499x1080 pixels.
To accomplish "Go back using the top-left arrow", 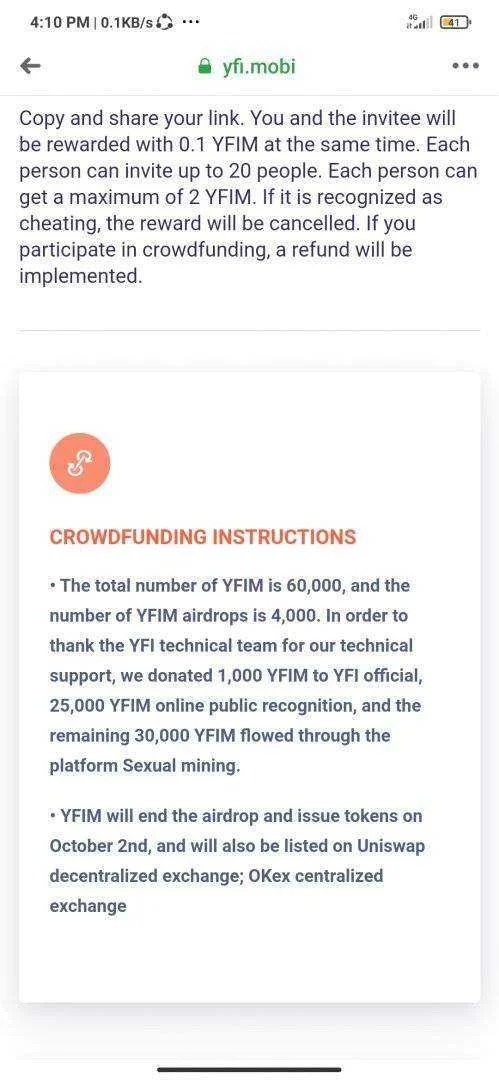I will [31, 66].
